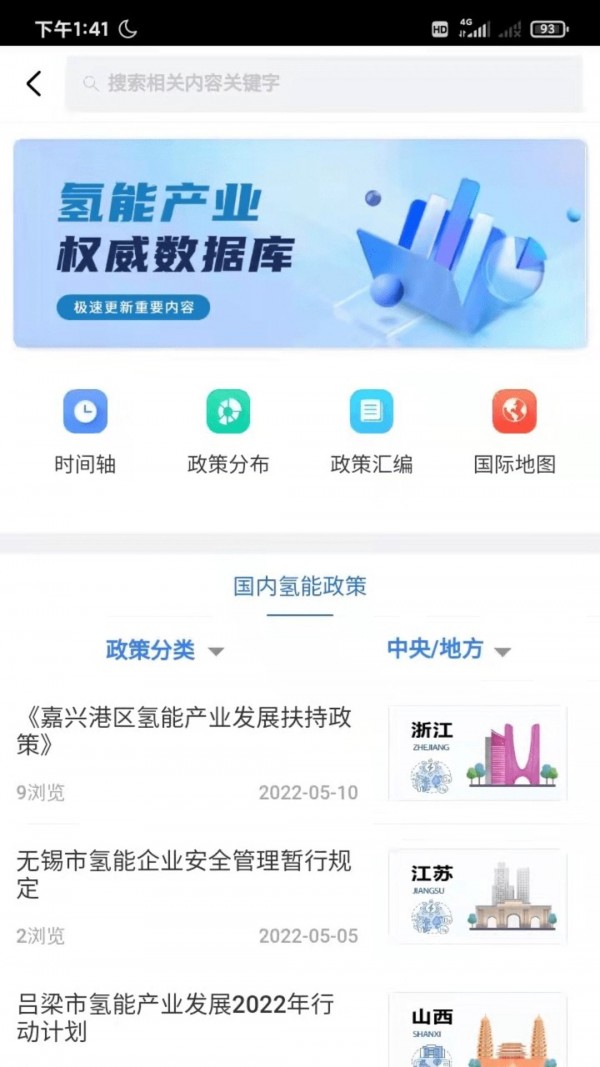This screenshot has height=1067, width=600.
Task: Open the 国际地图 shortcut
Action: (x=514, y=431)
